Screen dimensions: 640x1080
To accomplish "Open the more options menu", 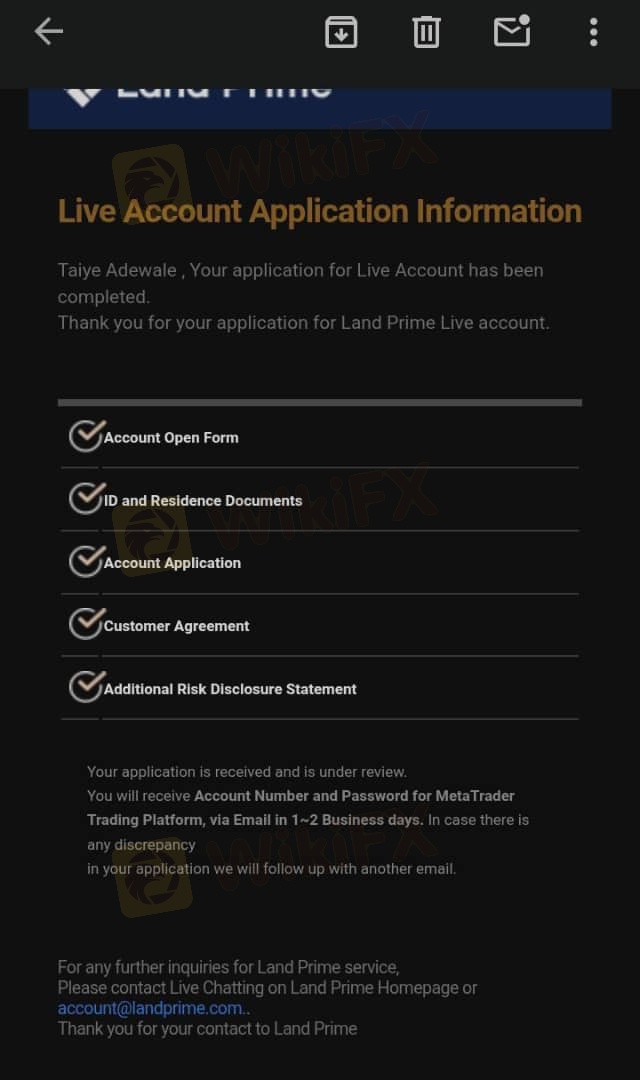I will [593, 32].
